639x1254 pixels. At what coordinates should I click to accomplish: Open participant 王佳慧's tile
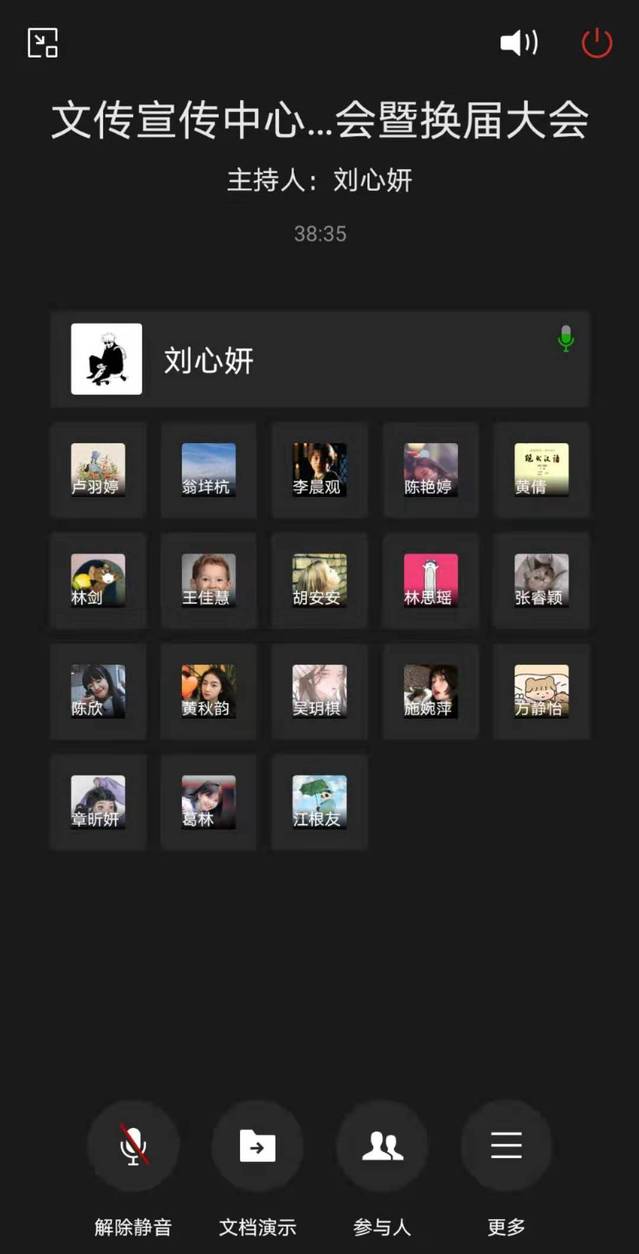click(209, 581)
